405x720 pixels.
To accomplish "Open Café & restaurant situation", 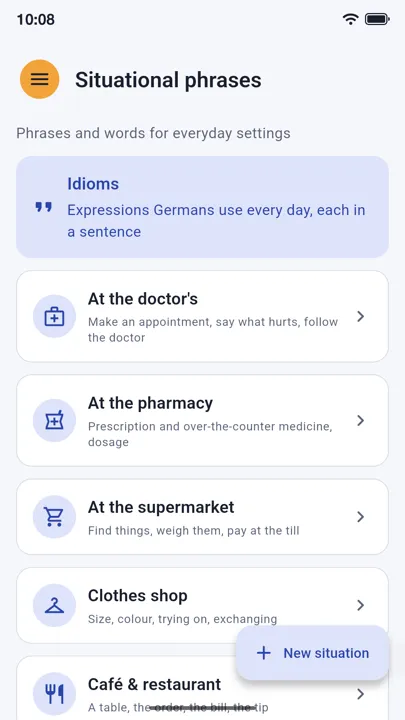I will [202, 689].
